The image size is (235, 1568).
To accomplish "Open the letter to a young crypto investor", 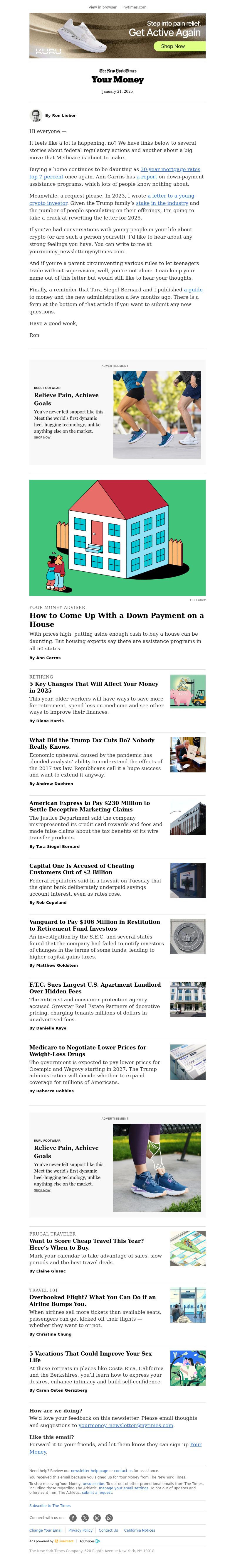I will coord(170,196).
